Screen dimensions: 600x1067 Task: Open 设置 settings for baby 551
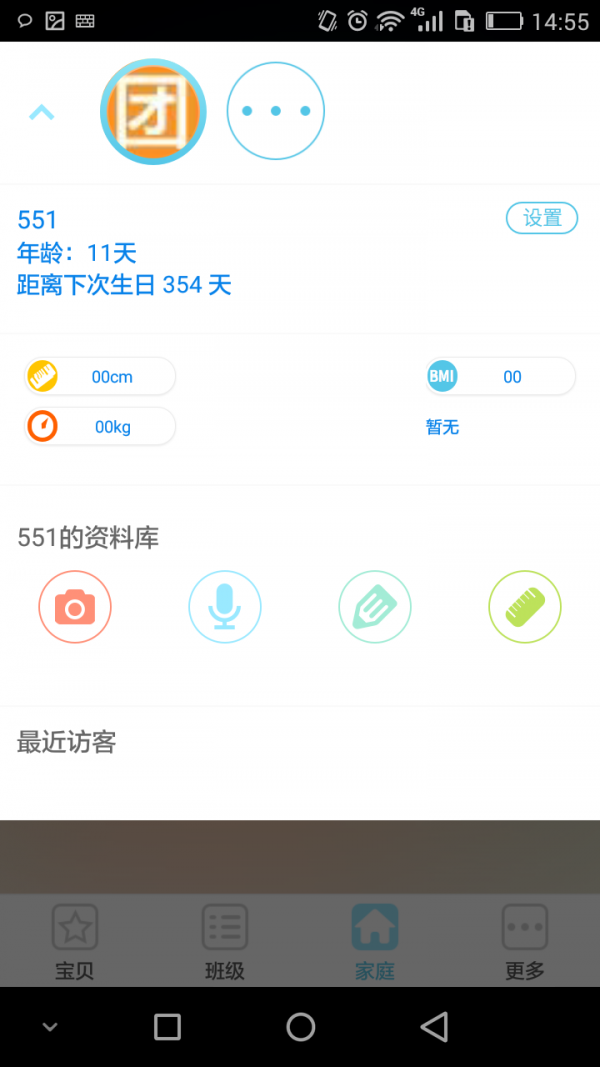542,218
